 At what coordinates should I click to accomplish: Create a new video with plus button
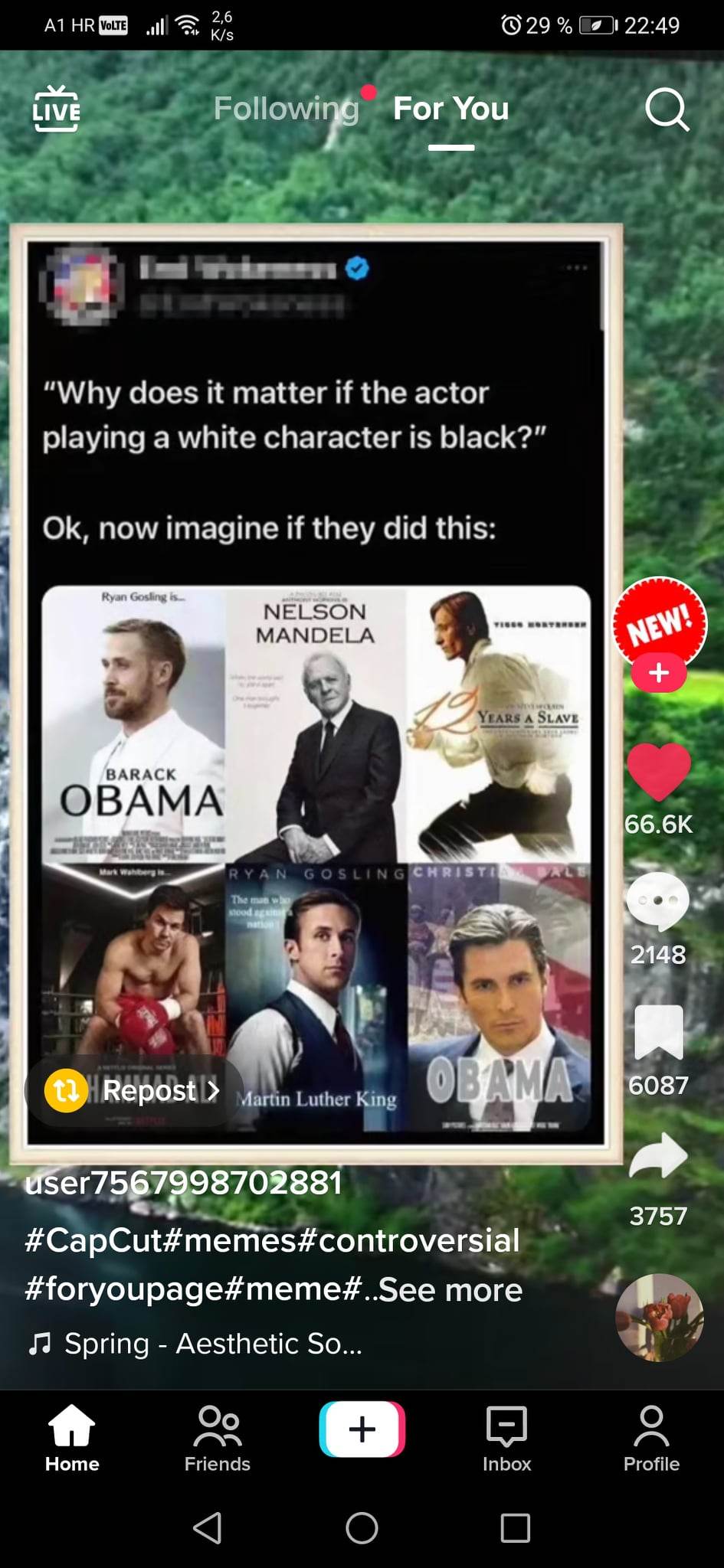point(362,1429)
